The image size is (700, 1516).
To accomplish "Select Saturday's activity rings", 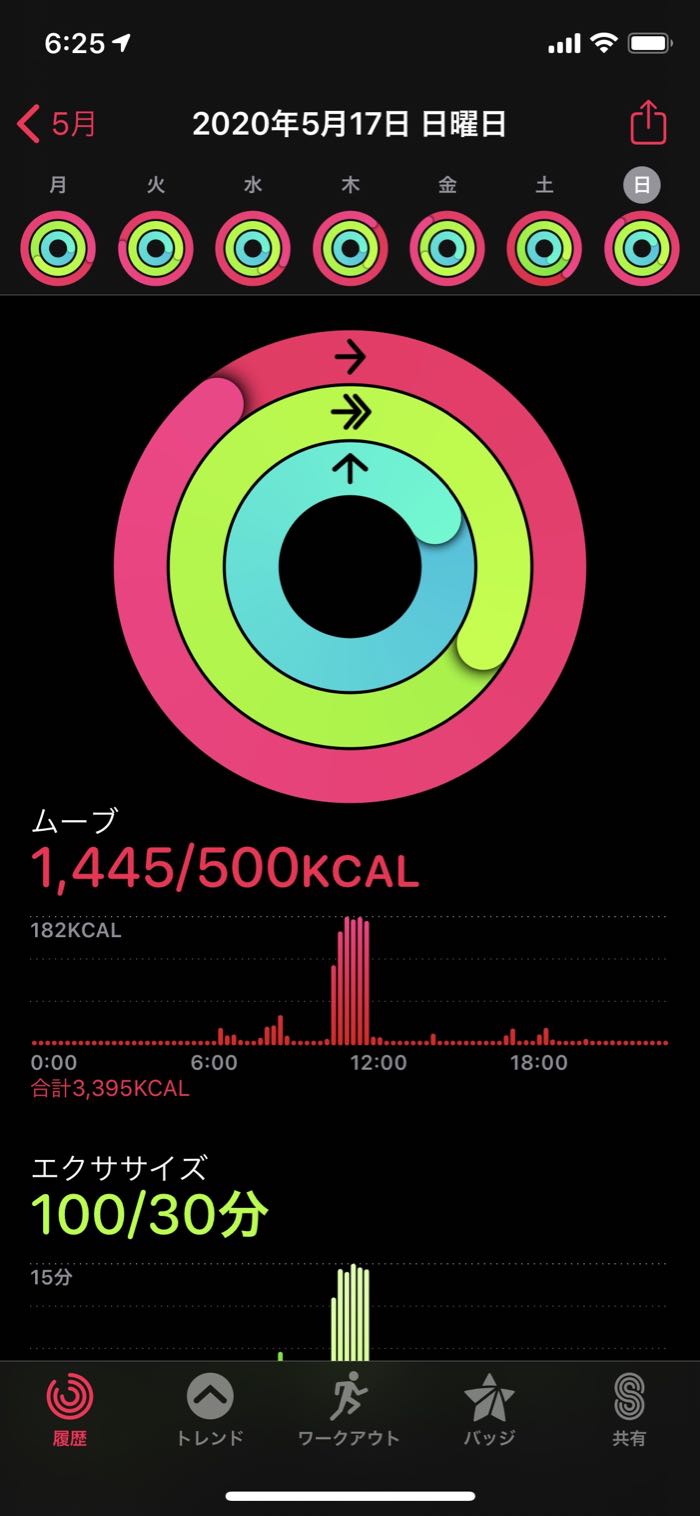I will pos(544,249).
